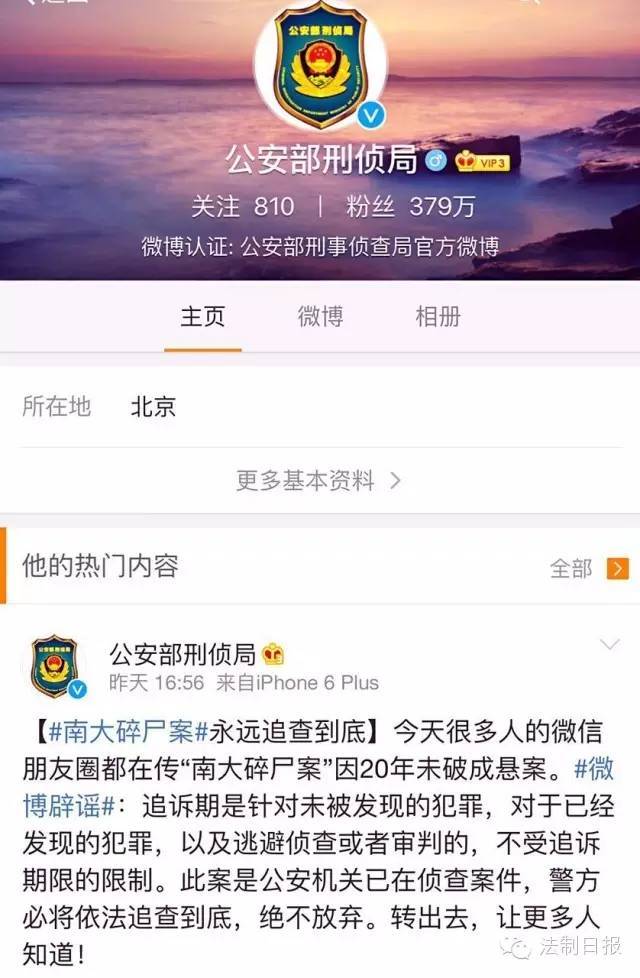Image resolution: width=640 pixels, height=978 pixels.
Task: Switch to the 微博 tab
Action: point(320,317)
